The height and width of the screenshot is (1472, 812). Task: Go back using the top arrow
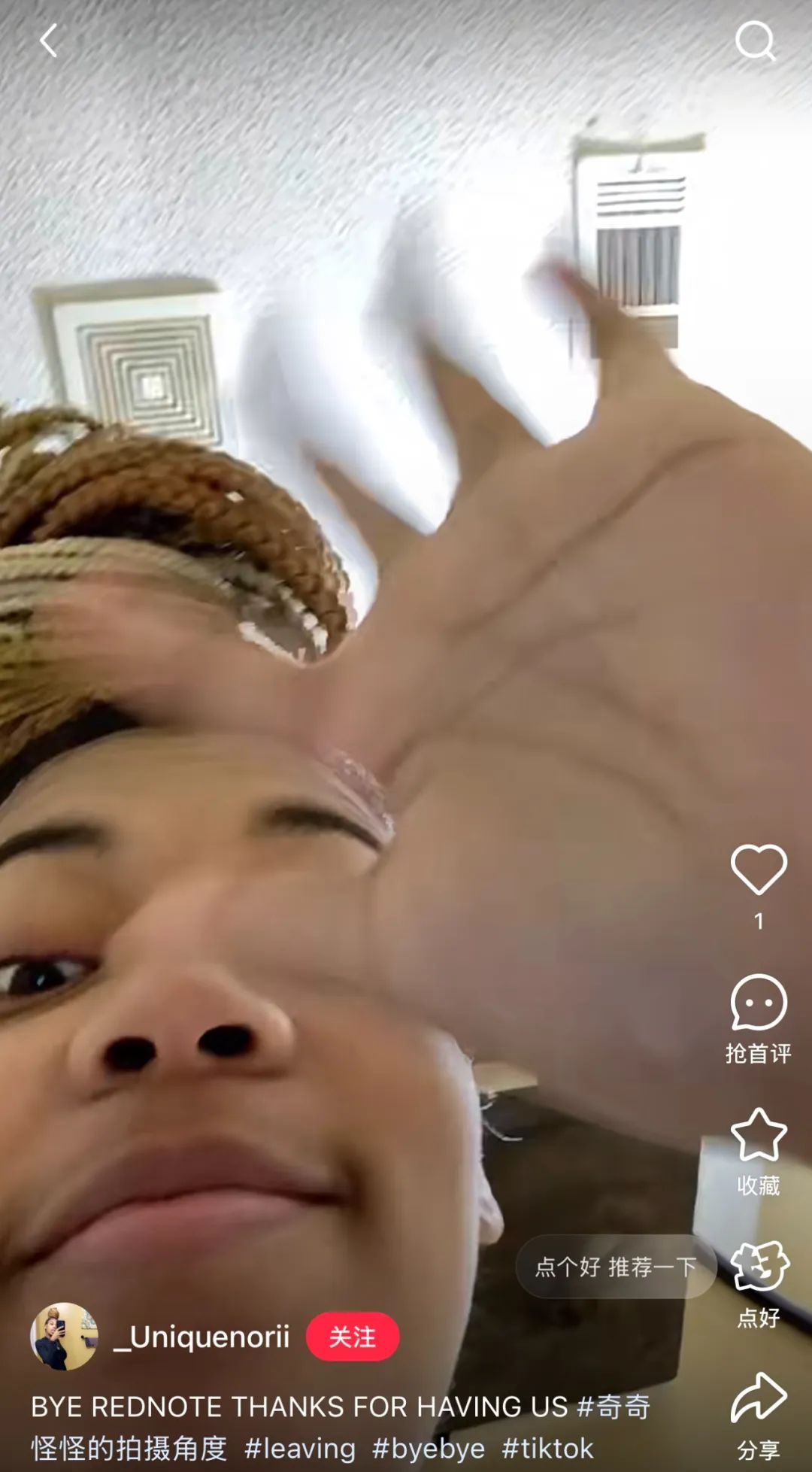[49, 41]
